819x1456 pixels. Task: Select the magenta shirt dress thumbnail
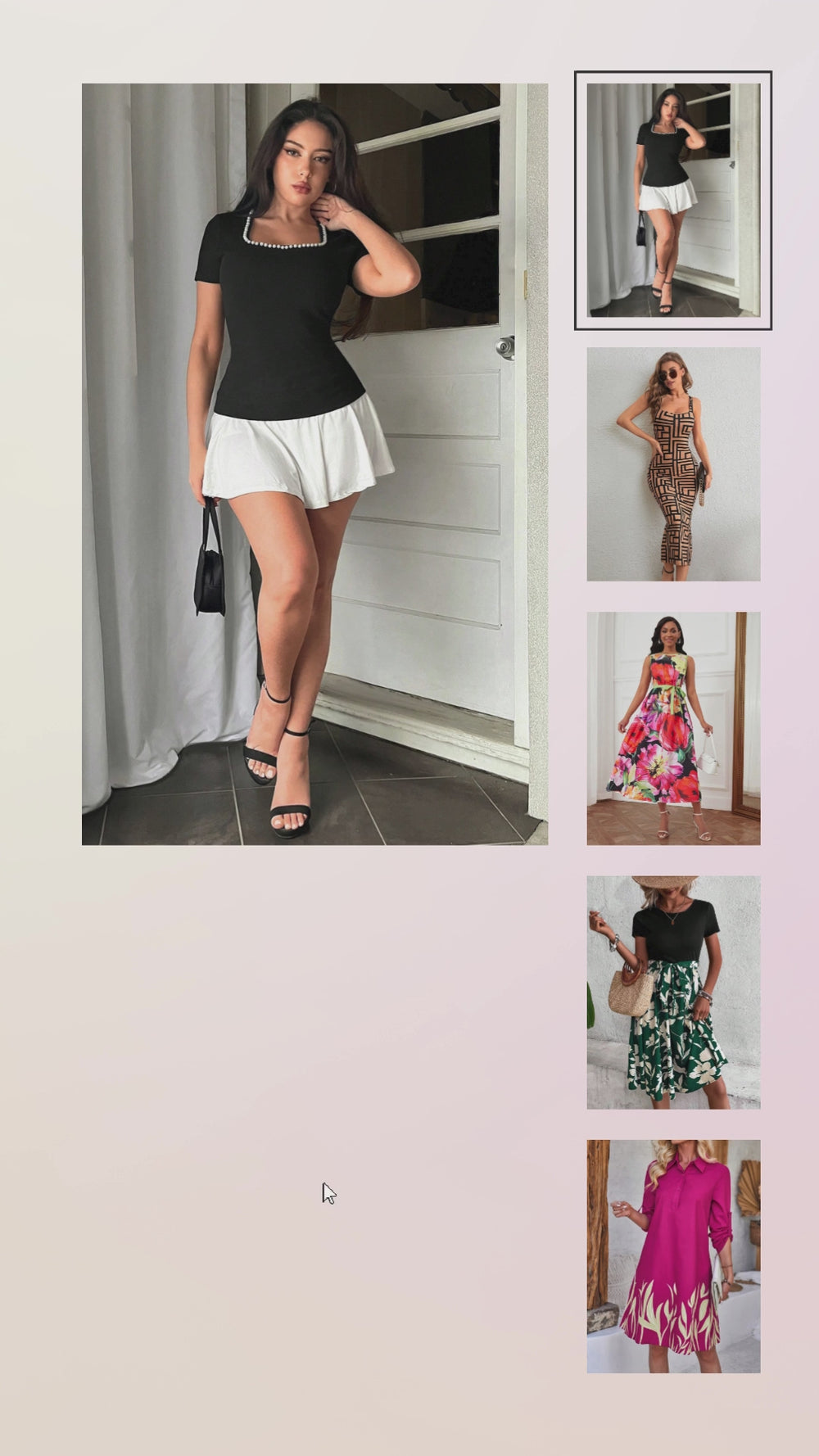tap(673, 1256)
